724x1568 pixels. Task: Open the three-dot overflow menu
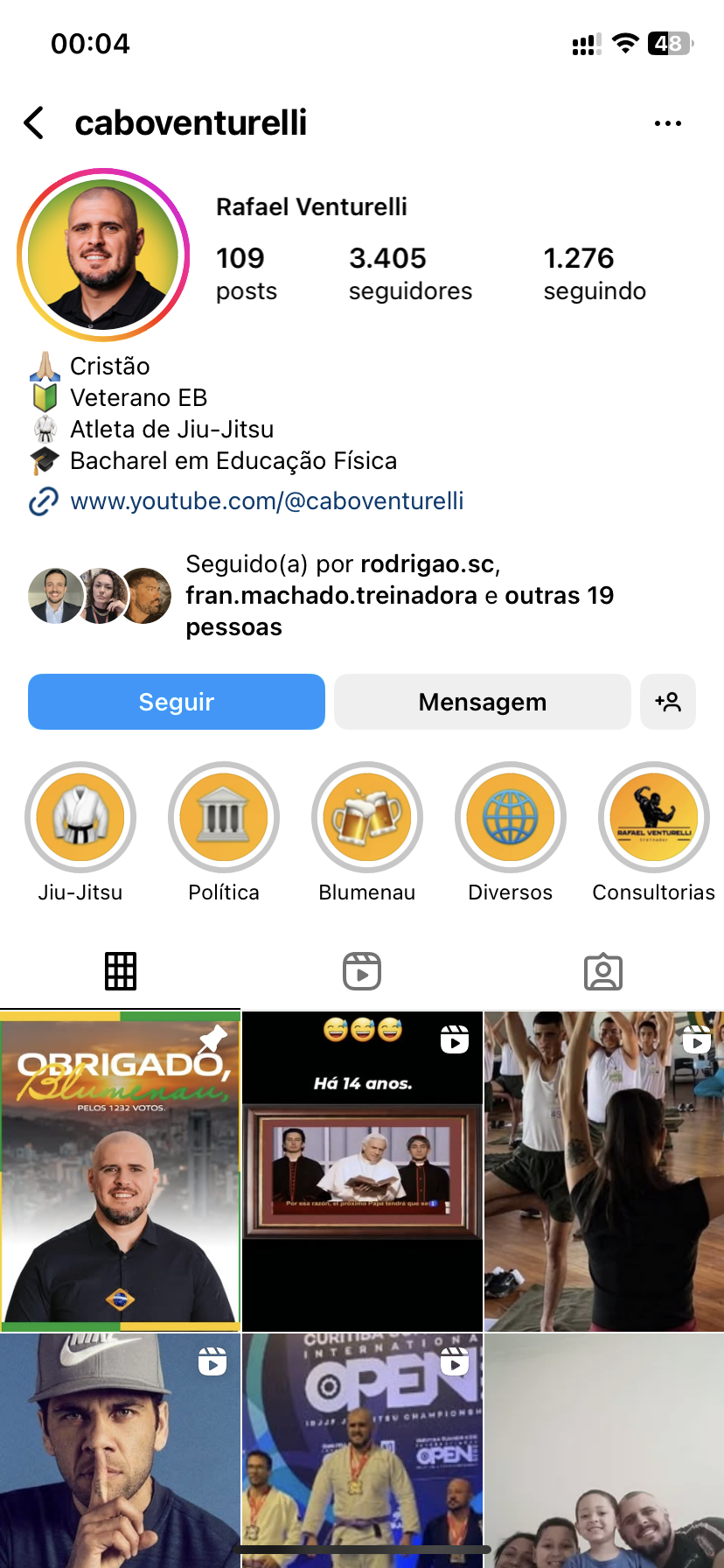click(x=667, y=123)
